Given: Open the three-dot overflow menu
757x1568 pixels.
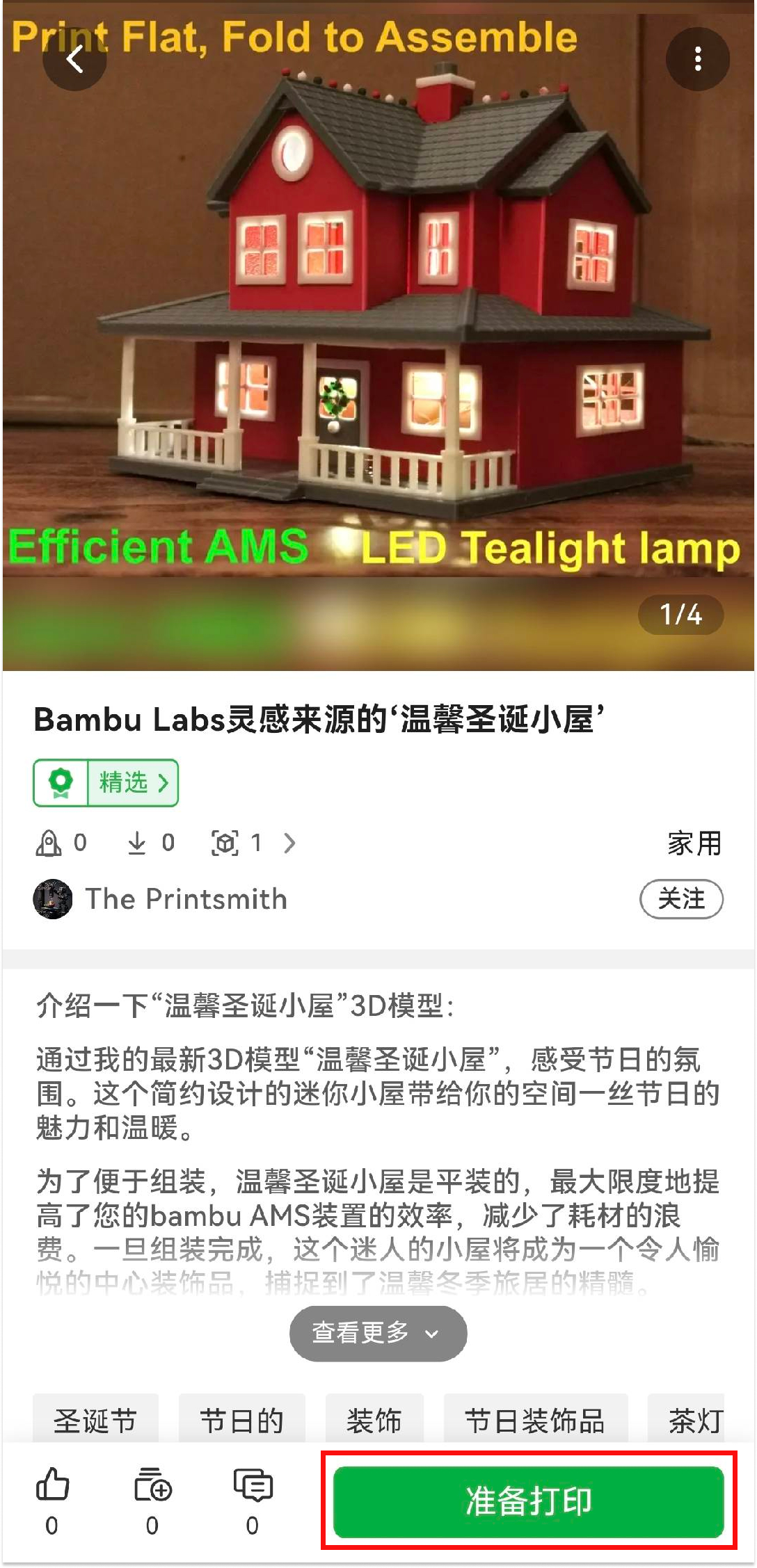Looking at the screenshot, I should click(697, 59).
